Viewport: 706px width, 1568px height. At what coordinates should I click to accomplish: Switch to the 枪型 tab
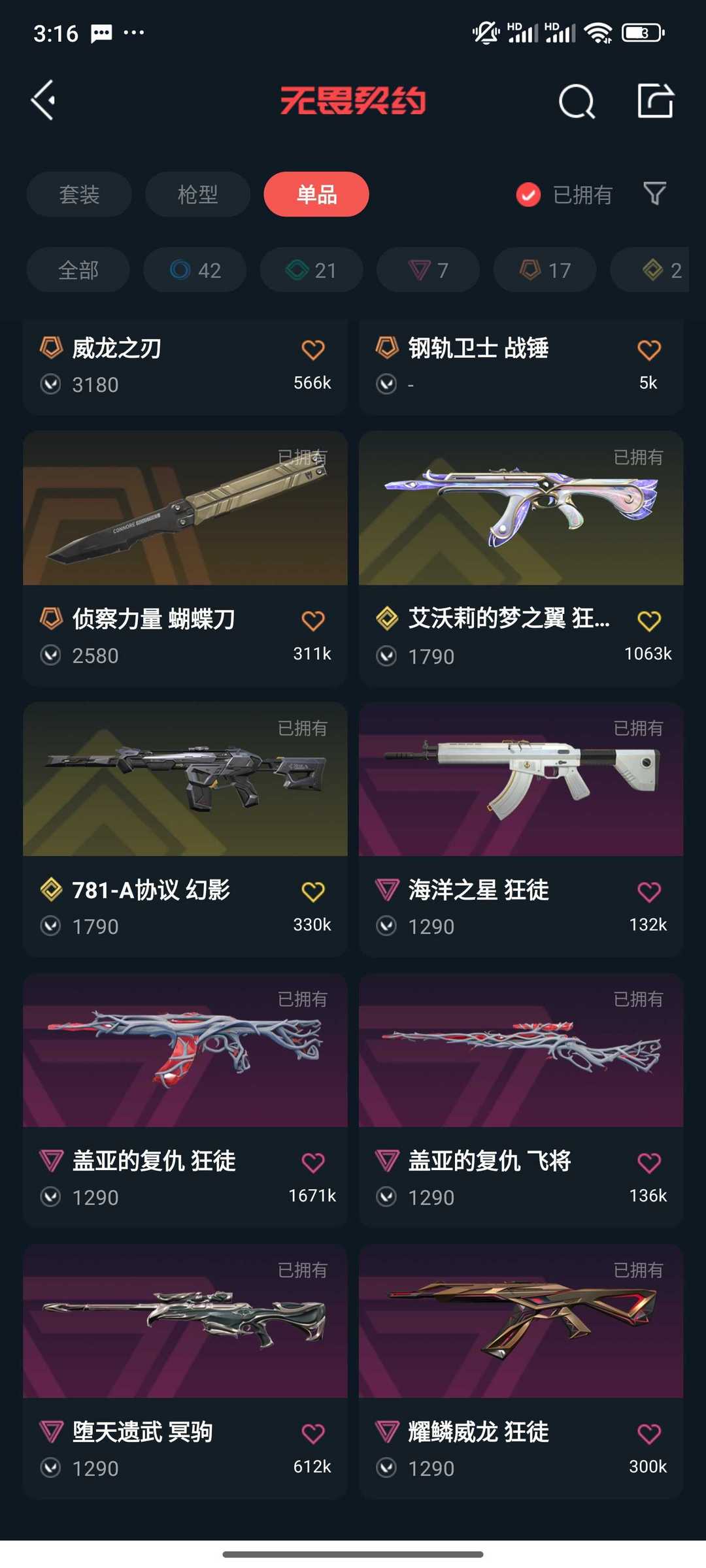click(197, 194)
